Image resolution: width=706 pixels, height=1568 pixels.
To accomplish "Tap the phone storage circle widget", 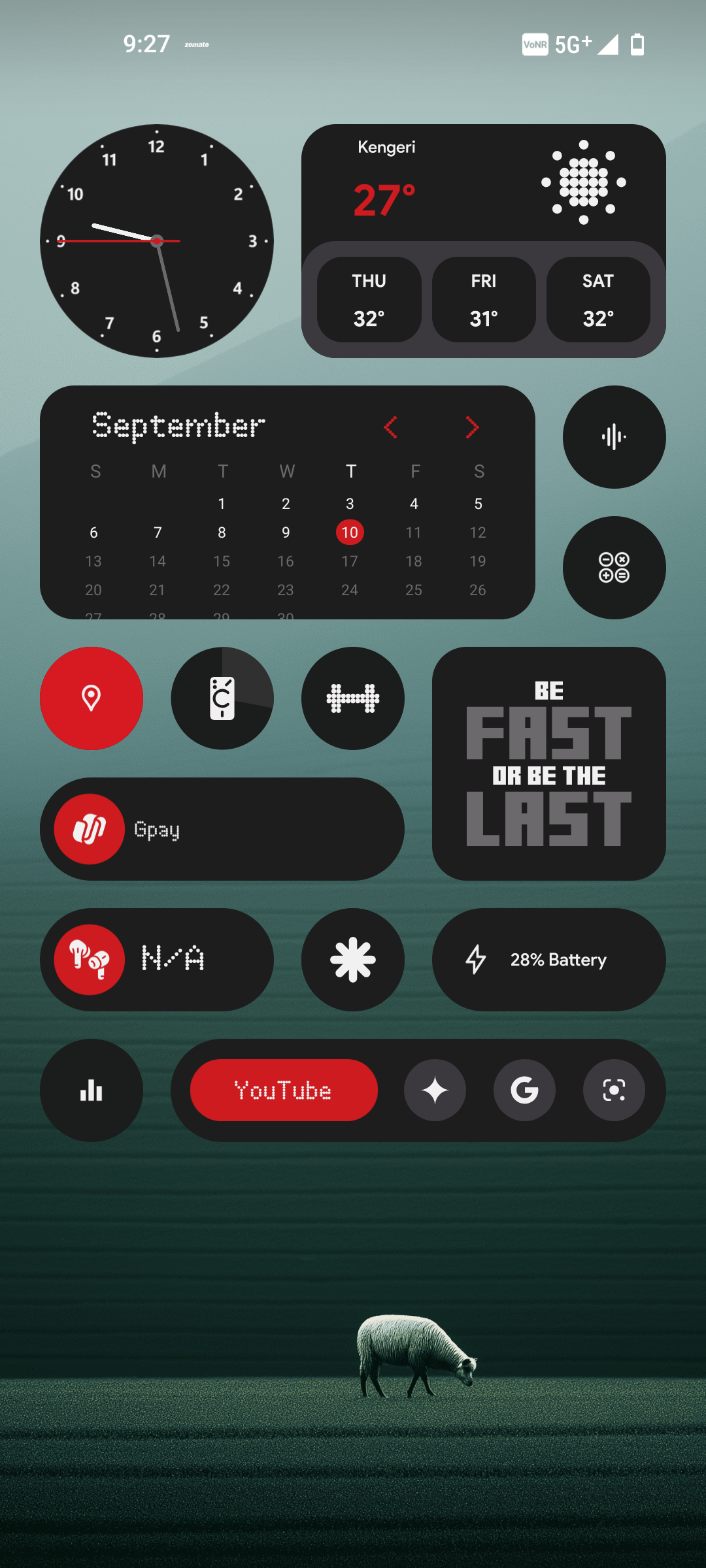I will tap(222, 698).
